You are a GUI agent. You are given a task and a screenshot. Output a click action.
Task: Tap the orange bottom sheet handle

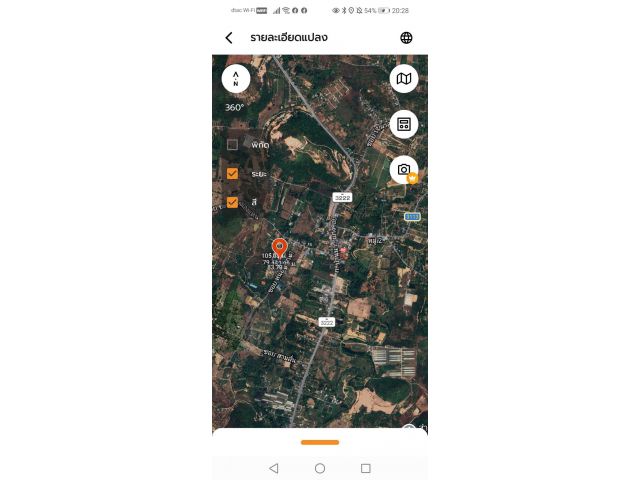[x=320, y=442]
